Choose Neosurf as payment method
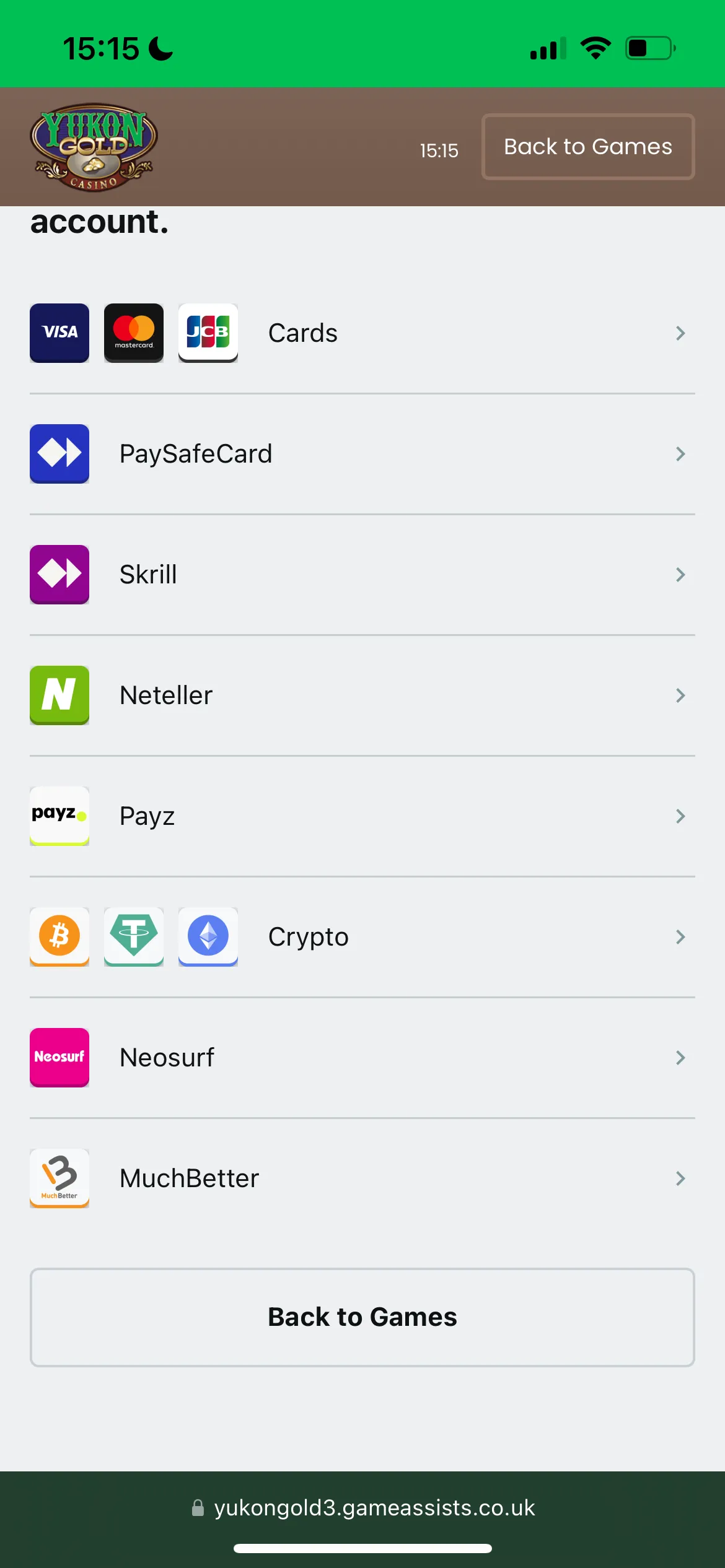 (362, 1058)
